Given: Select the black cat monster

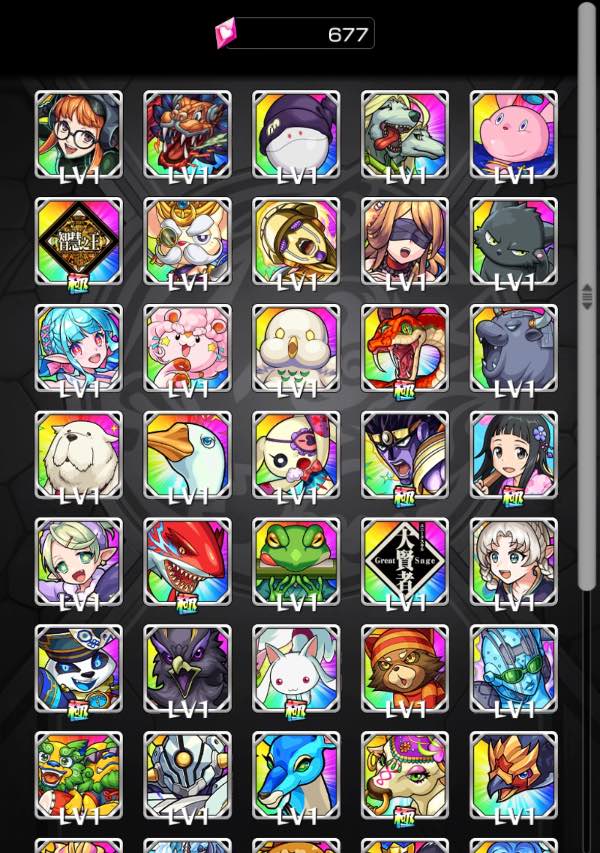Looking at the screenshot, I should tap(513, 242).
